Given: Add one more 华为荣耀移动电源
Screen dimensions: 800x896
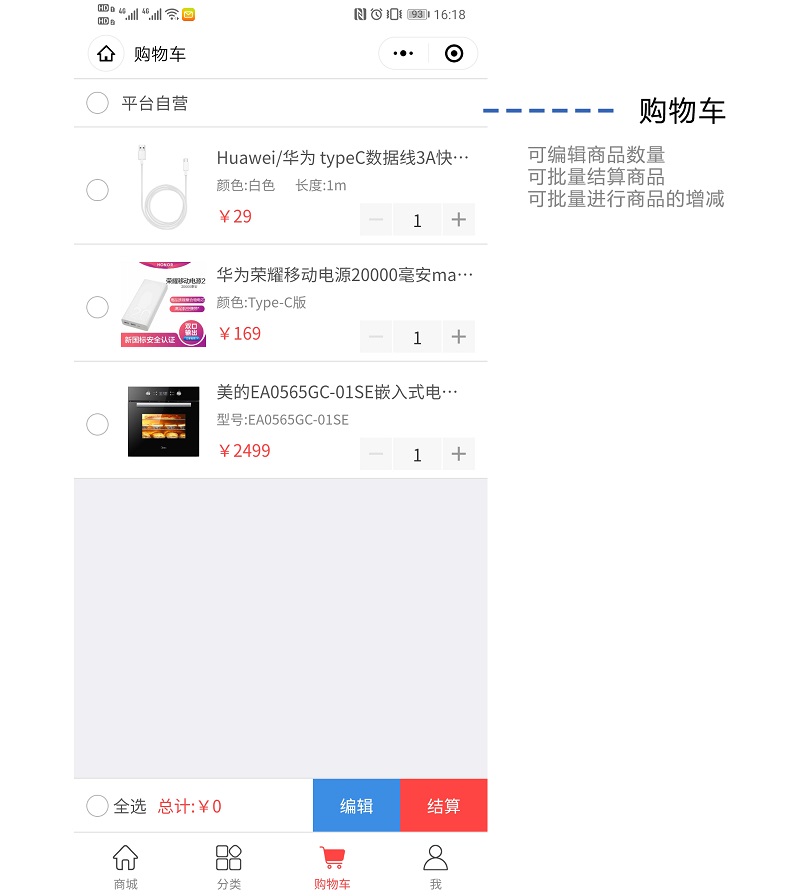Looking at the screenshot, I should (458, 337).
